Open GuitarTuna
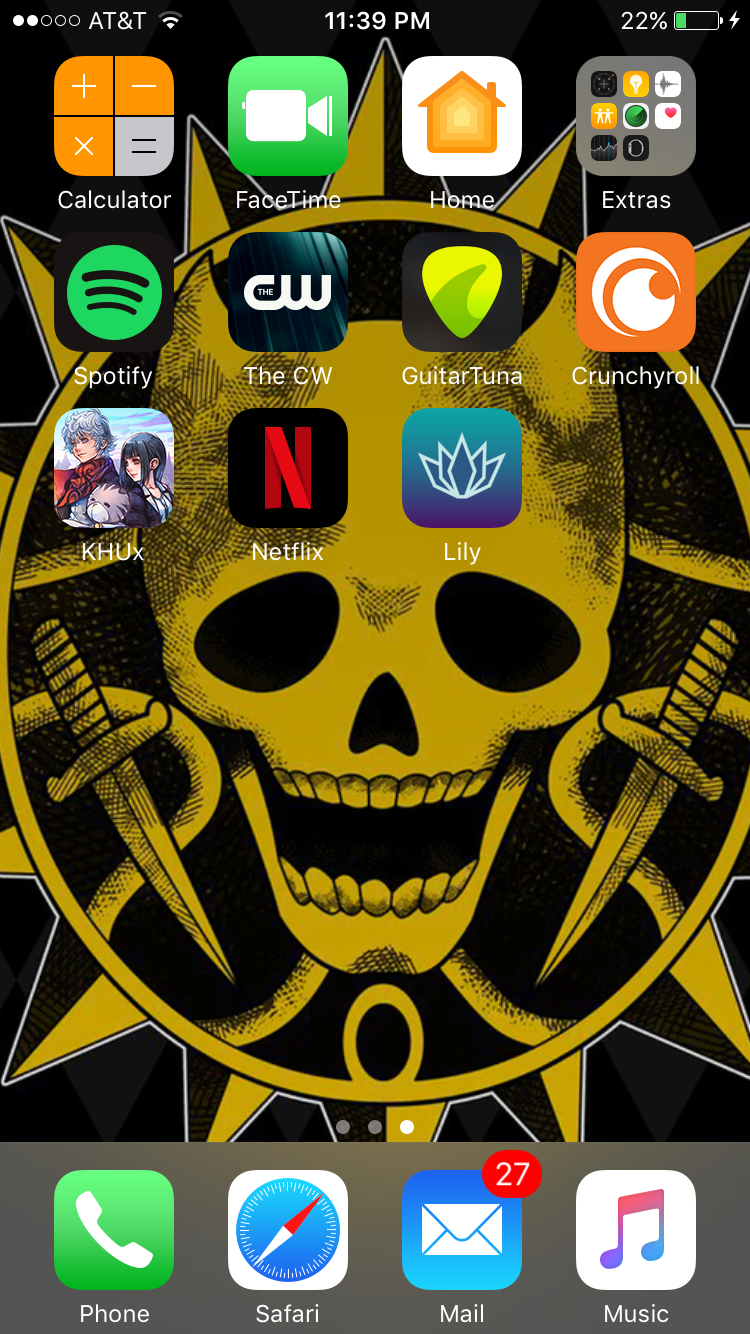This screenshot has height=1334, width=750. coord(462,292)
